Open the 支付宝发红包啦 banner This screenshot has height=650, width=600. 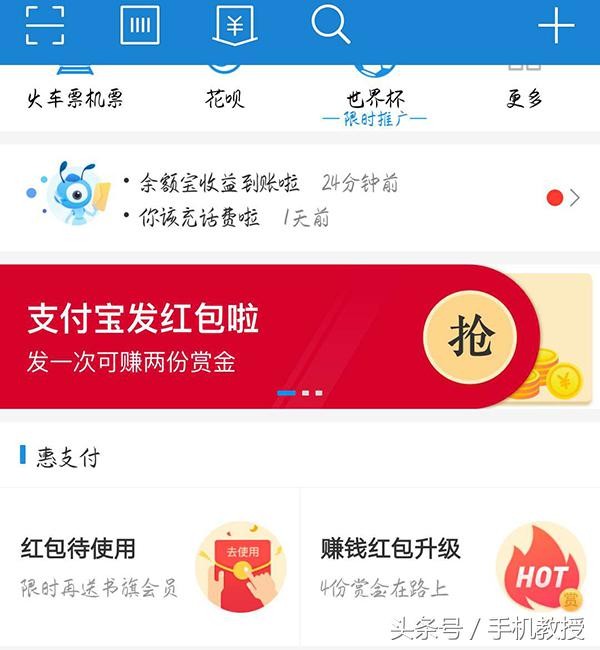(x=200, y=337)
